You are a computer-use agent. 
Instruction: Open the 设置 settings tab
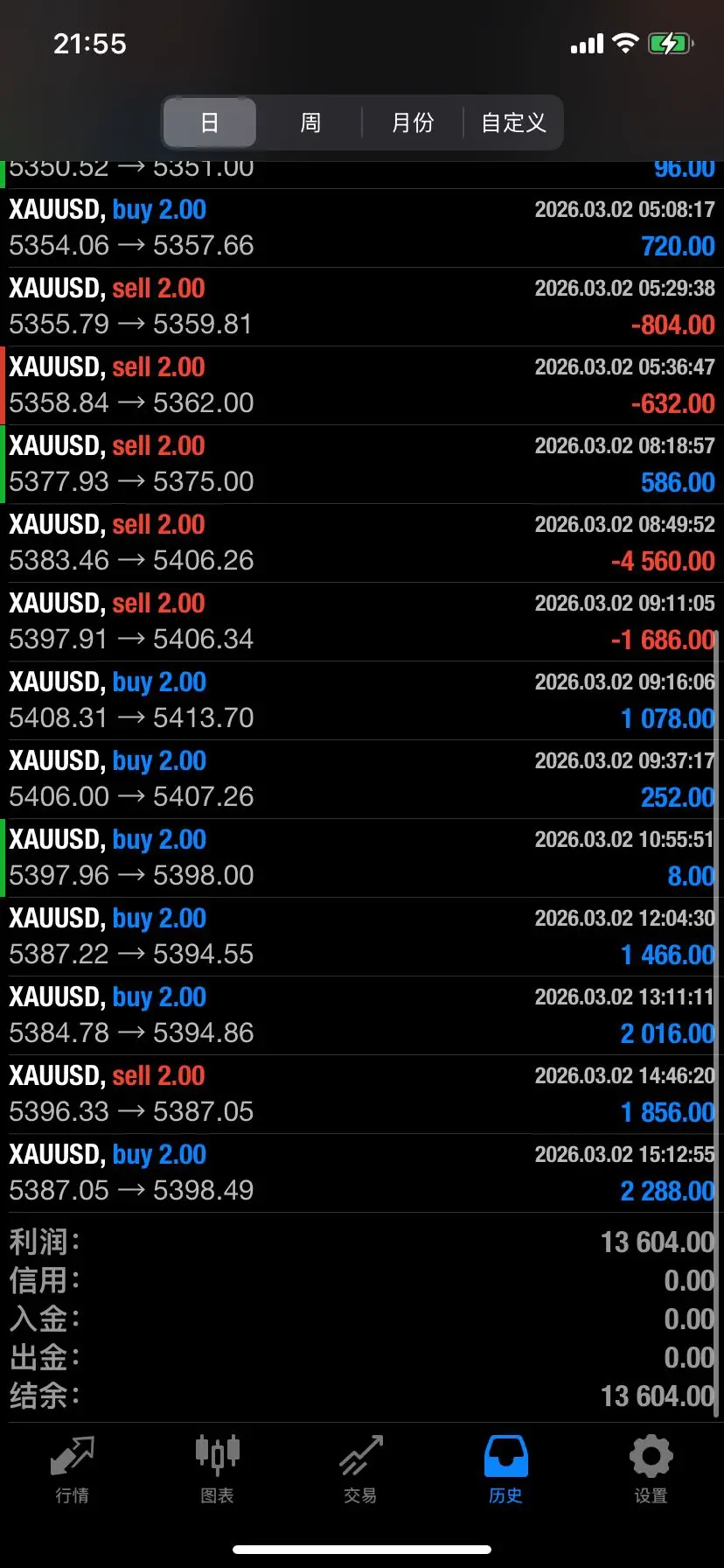tap(651, 1469)
